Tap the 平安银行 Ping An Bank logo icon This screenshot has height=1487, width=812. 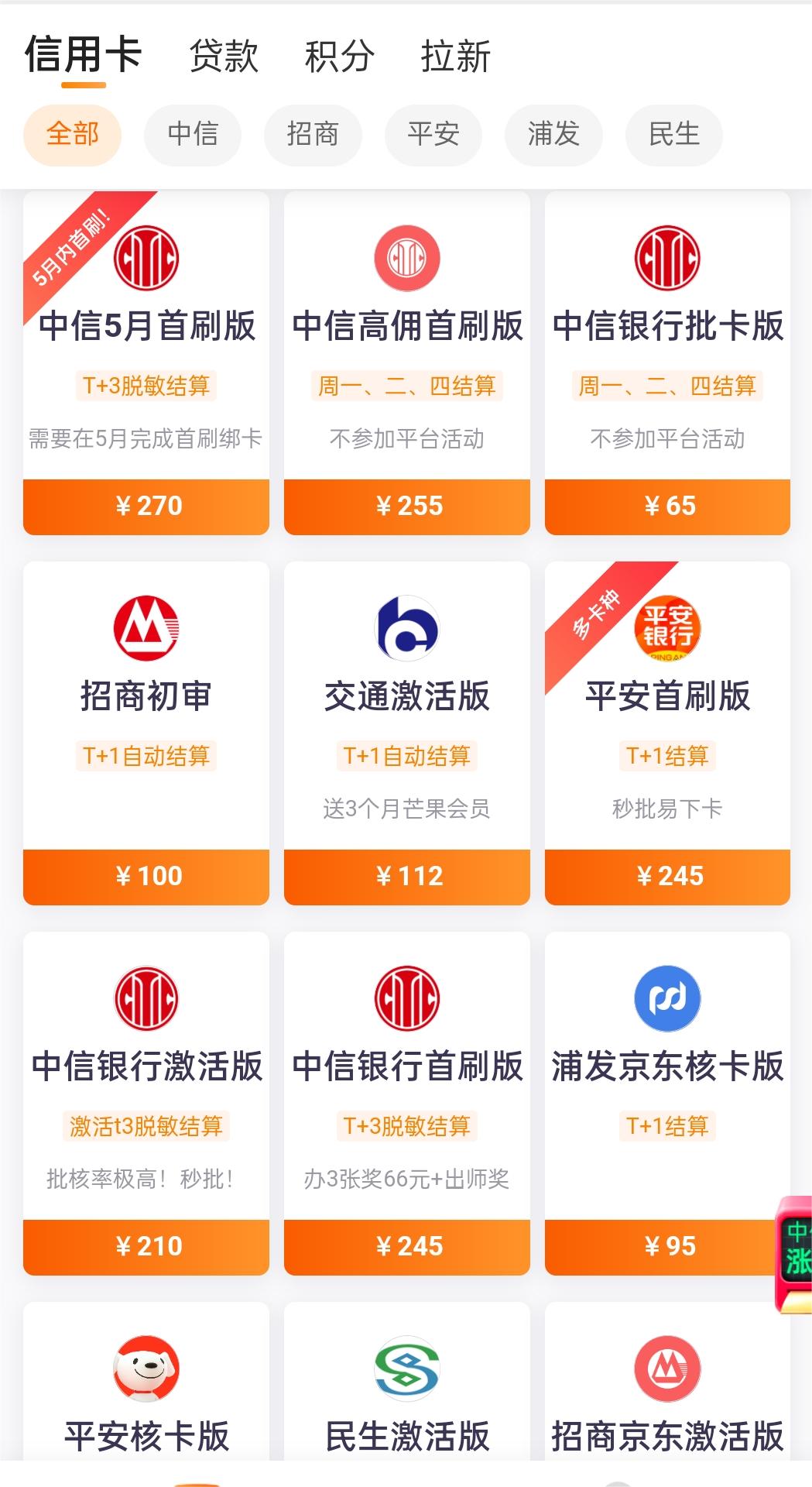tap(667, 629)
